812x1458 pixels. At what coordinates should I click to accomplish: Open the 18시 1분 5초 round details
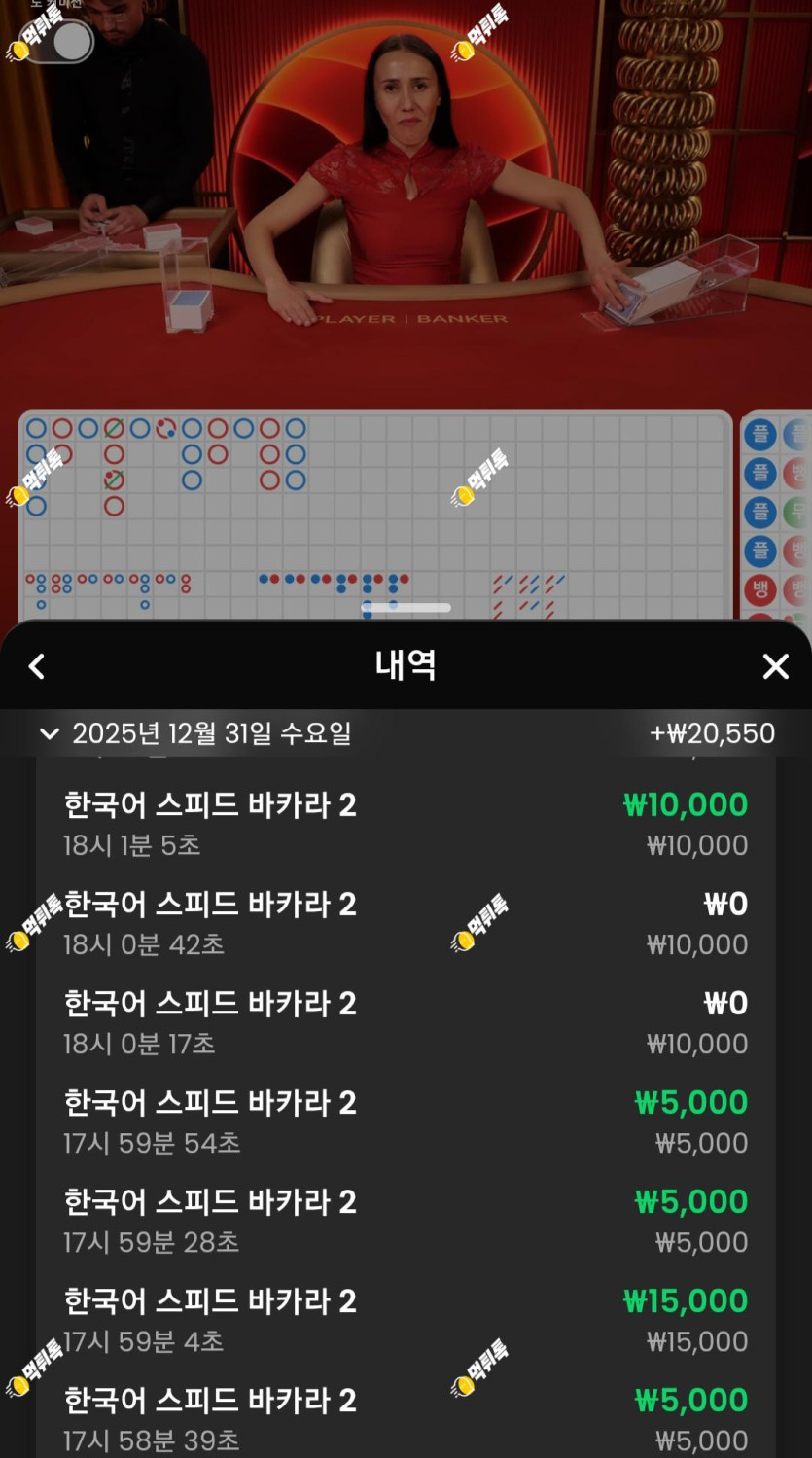click(x=406, y=824)
